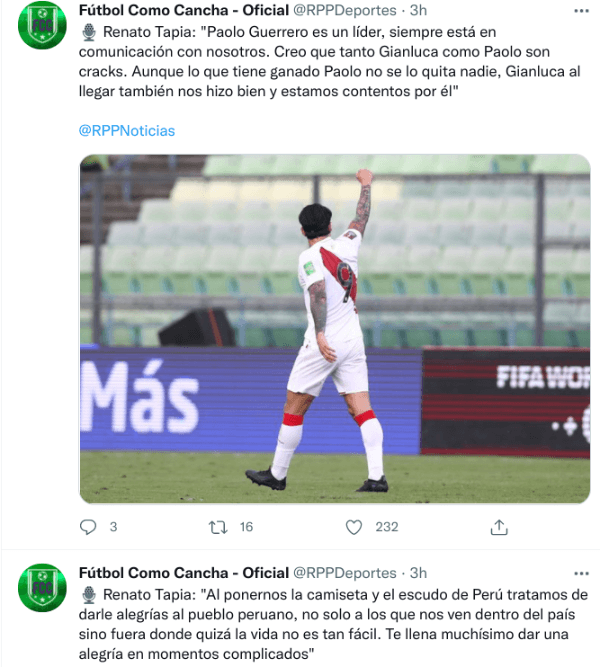The image size is (600, 667).
Task: Reply to the Paolo Guerrero tweet
Action: (x=88, y=527)
